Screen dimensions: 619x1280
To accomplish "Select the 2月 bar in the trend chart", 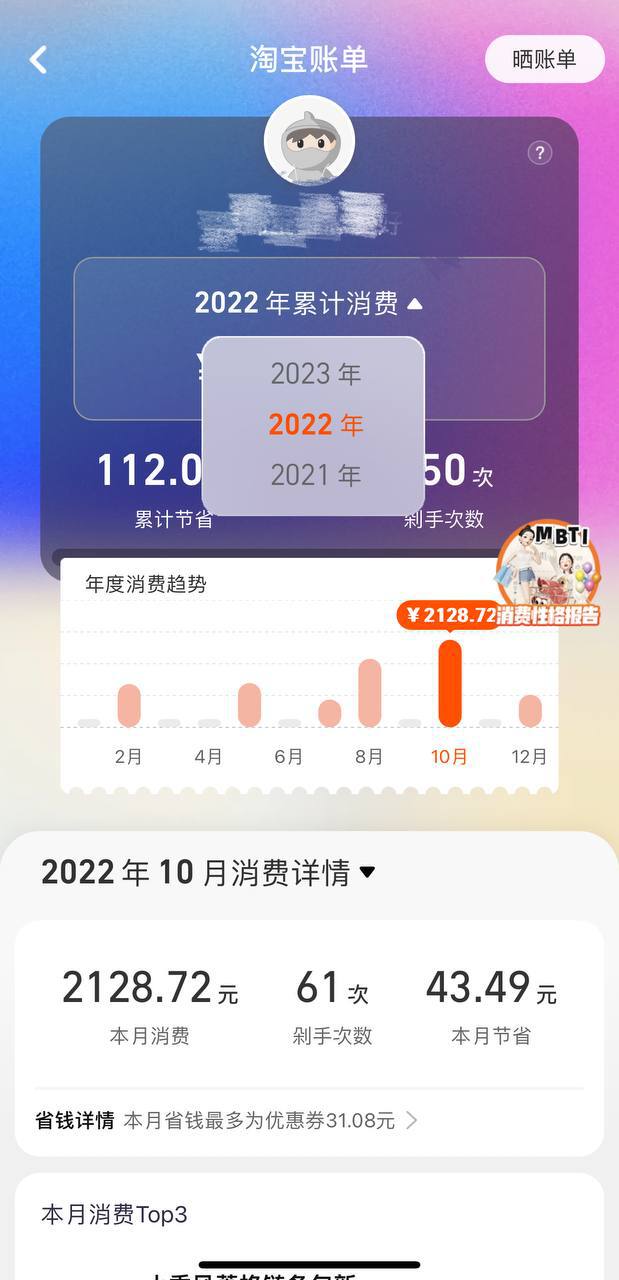I will click(x=129, y=705).
